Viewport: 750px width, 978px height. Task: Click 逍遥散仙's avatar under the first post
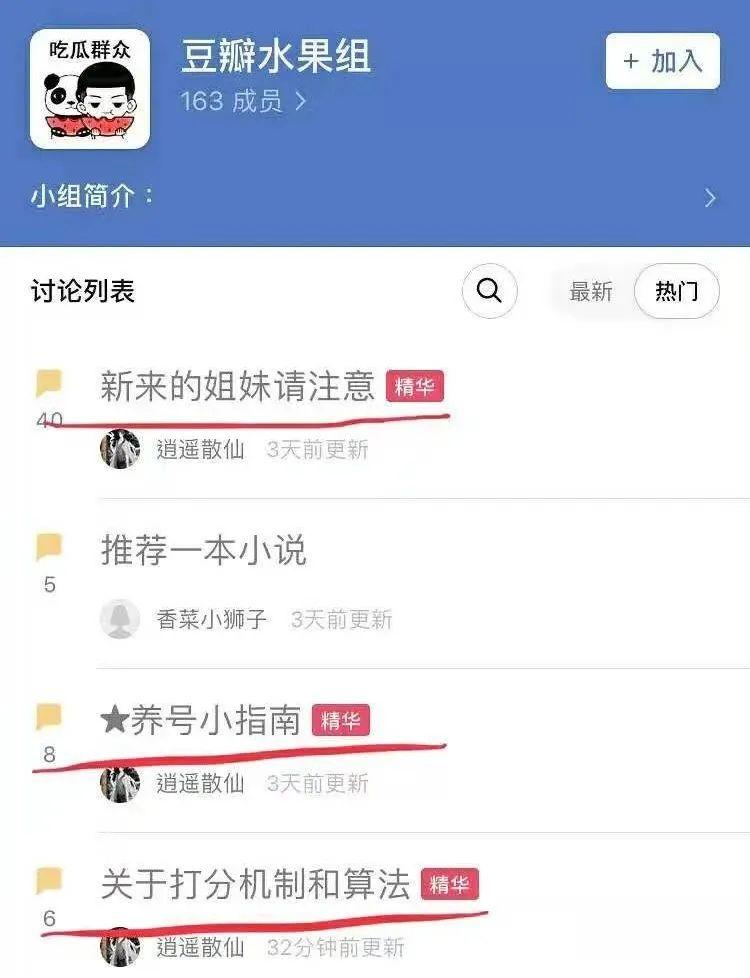118,450
